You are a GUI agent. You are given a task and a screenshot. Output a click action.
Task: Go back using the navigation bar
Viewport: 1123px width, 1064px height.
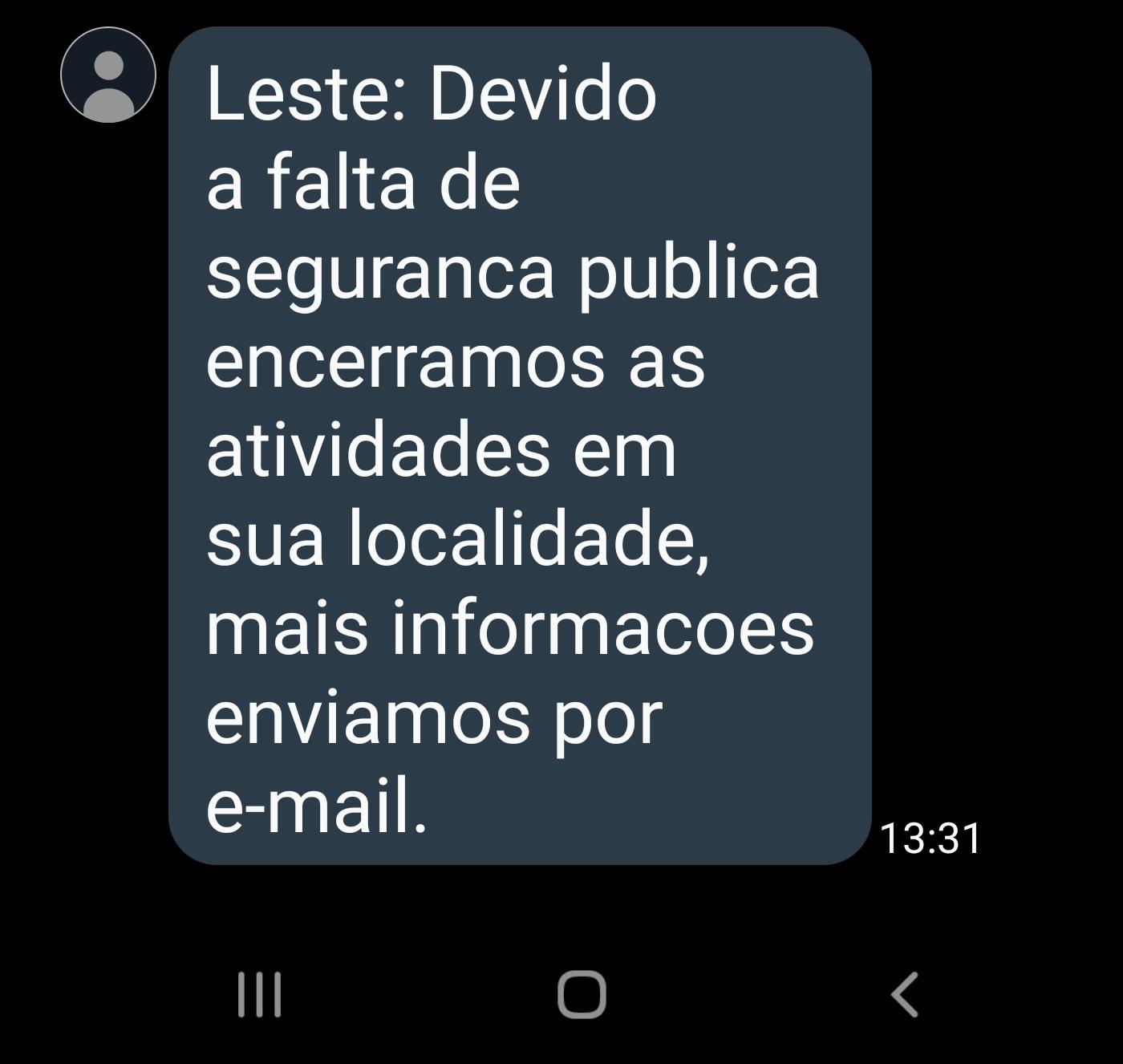(905, 994)
